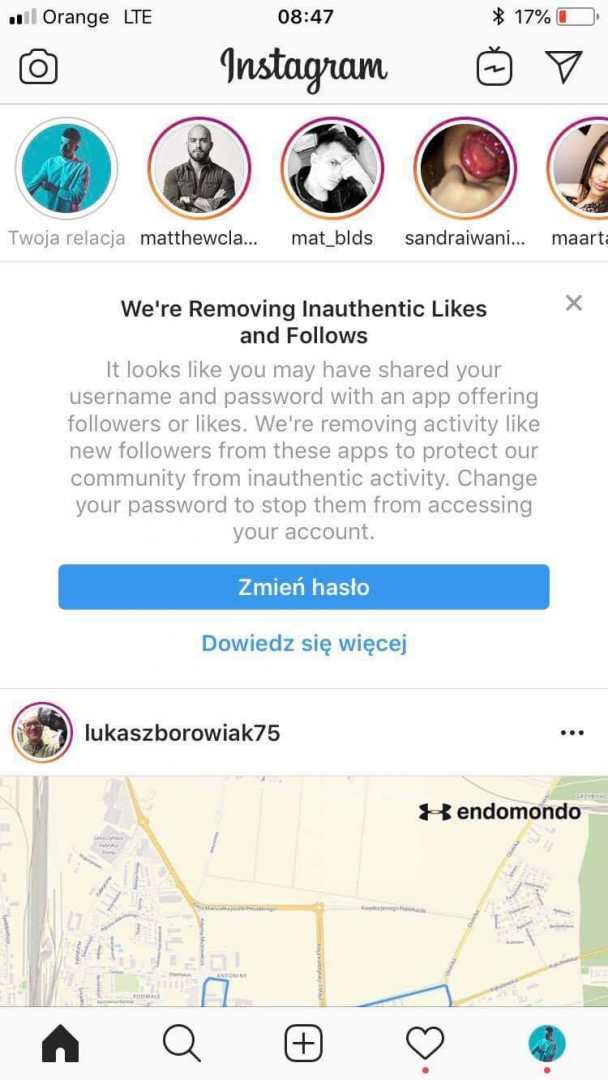Open lukaszborowiak75's profile
The height and width of the screenshot is (1080, 608).
[x=182, y=733]
